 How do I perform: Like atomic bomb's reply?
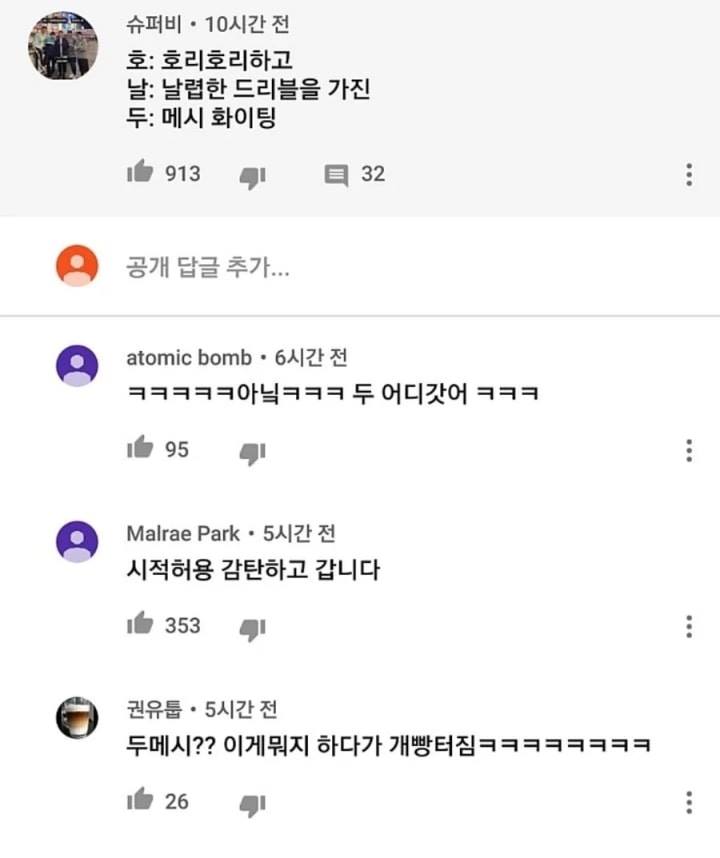[140, 449]
